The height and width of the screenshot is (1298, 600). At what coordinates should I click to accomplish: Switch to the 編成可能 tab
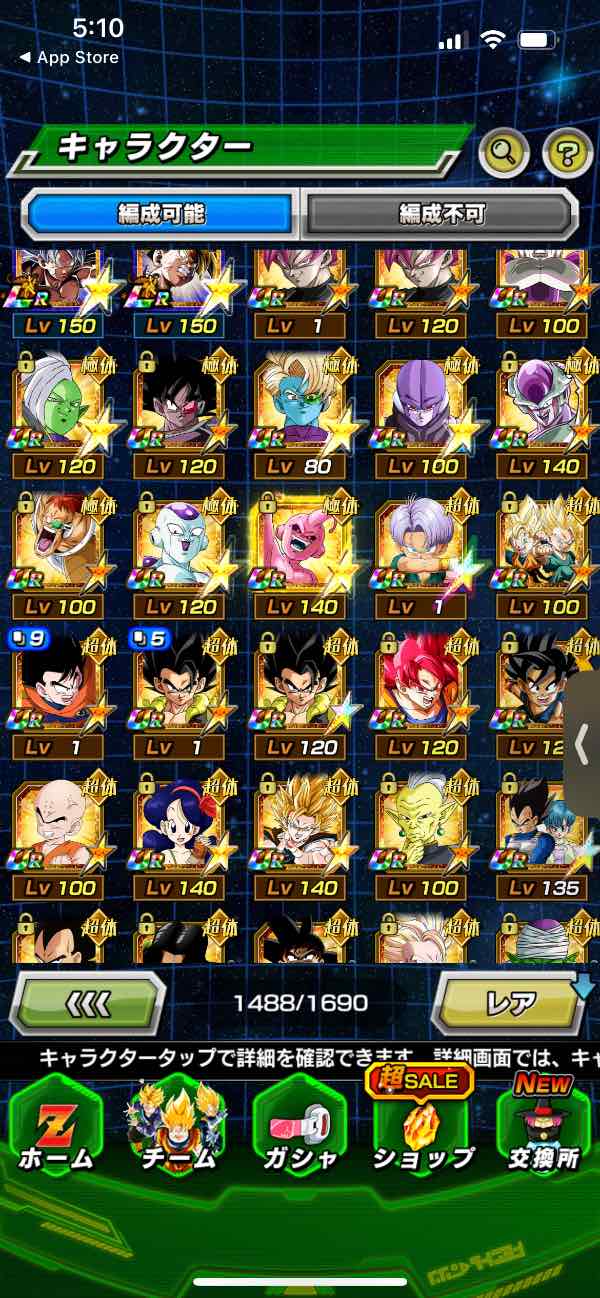coord(162,213)
